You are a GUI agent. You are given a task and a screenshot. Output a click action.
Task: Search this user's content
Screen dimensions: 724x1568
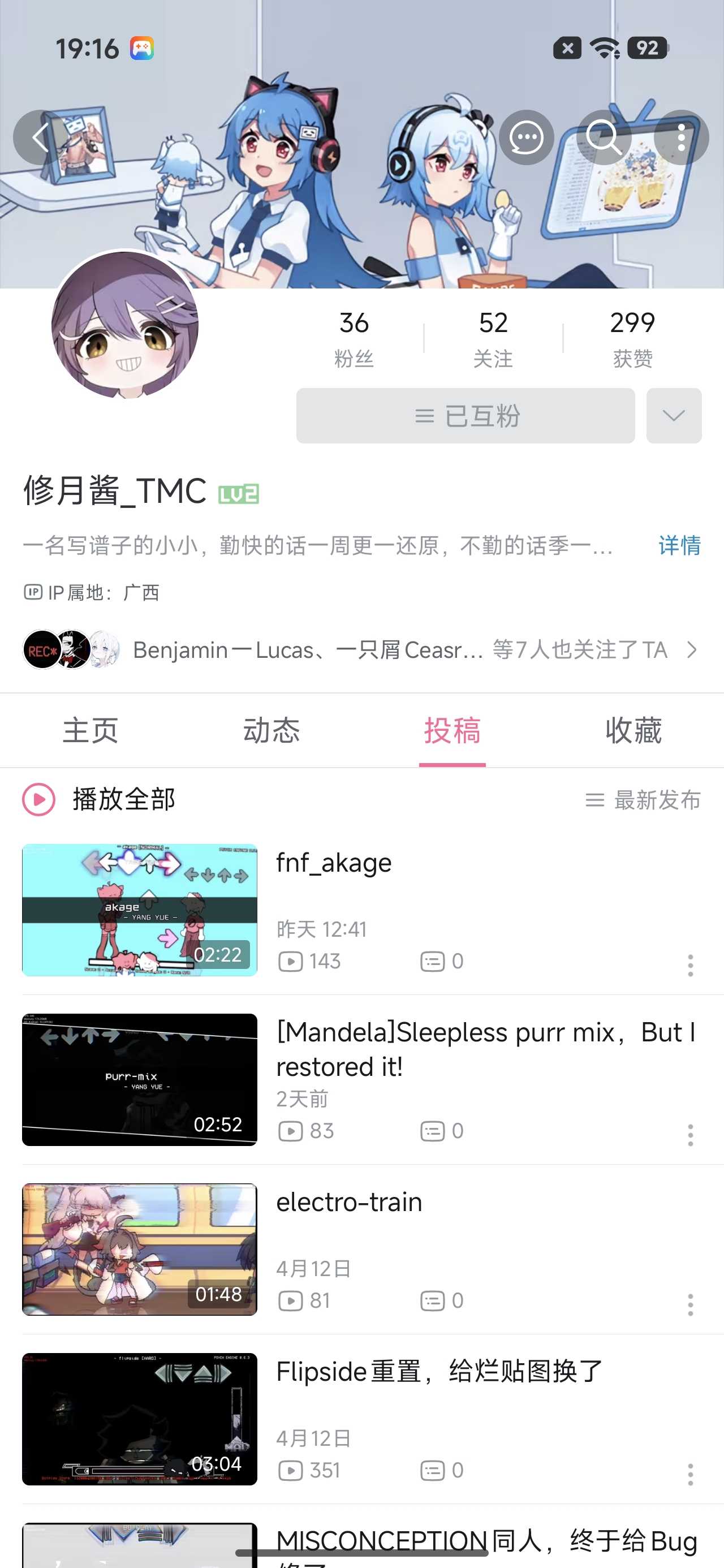tap(604, 137)
